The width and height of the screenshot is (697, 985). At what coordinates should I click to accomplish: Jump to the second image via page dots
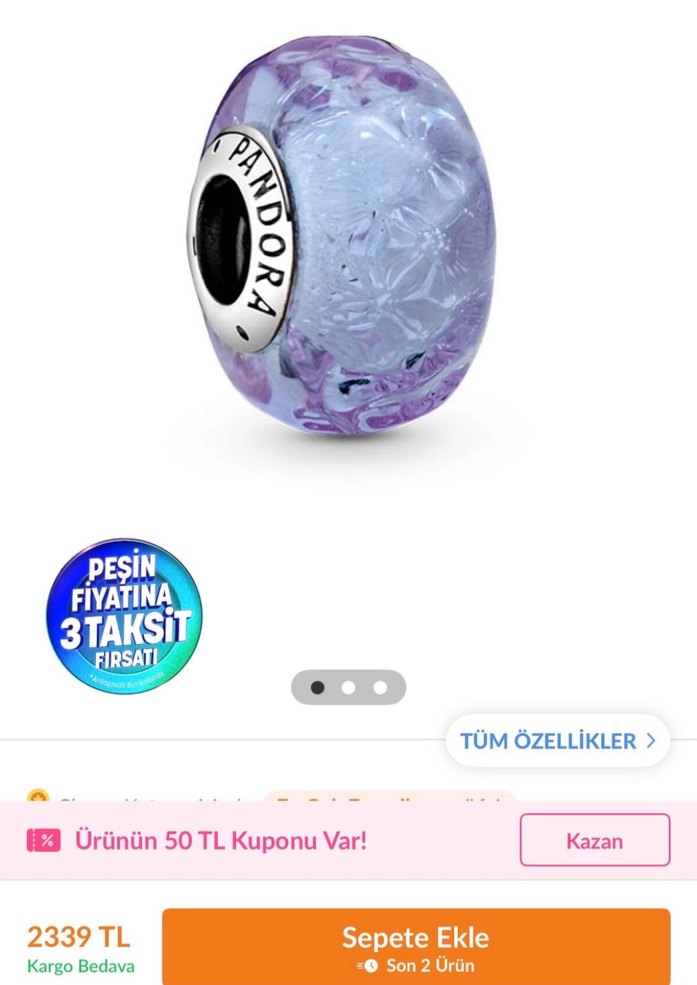pyautogui.click(x=348, y=687)
